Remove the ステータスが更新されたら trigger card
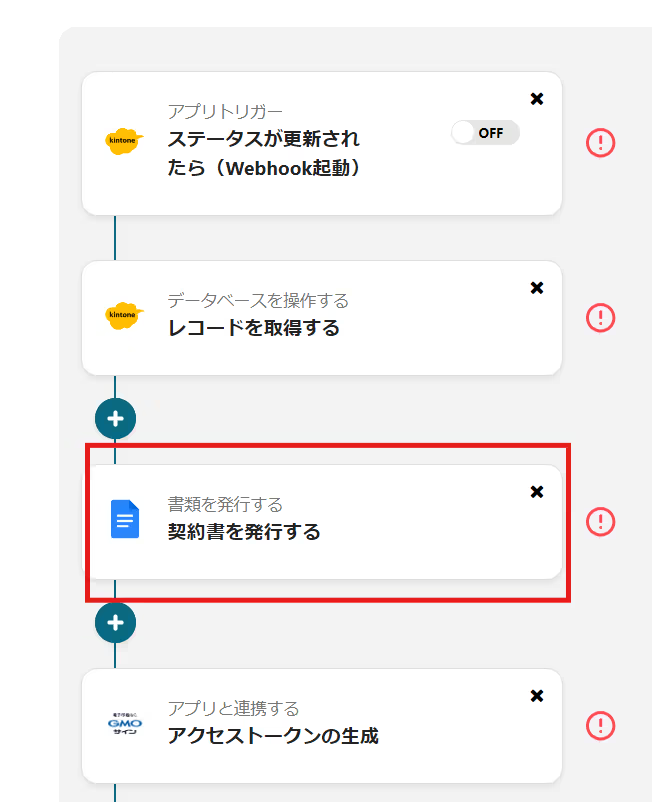 point(537,98)
